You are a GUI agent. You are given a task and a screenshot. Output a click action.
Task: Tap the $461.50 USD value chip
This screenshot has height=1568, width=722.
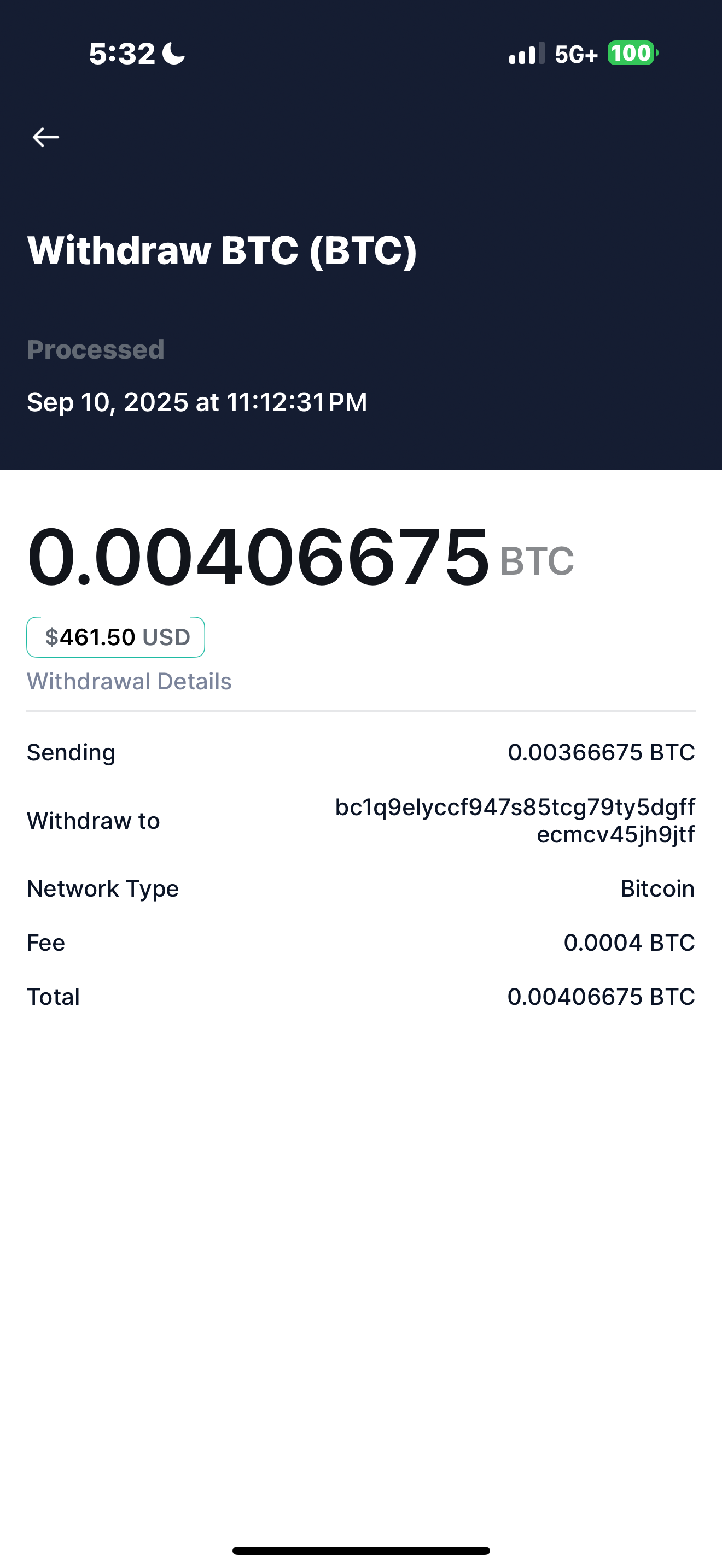115,637
